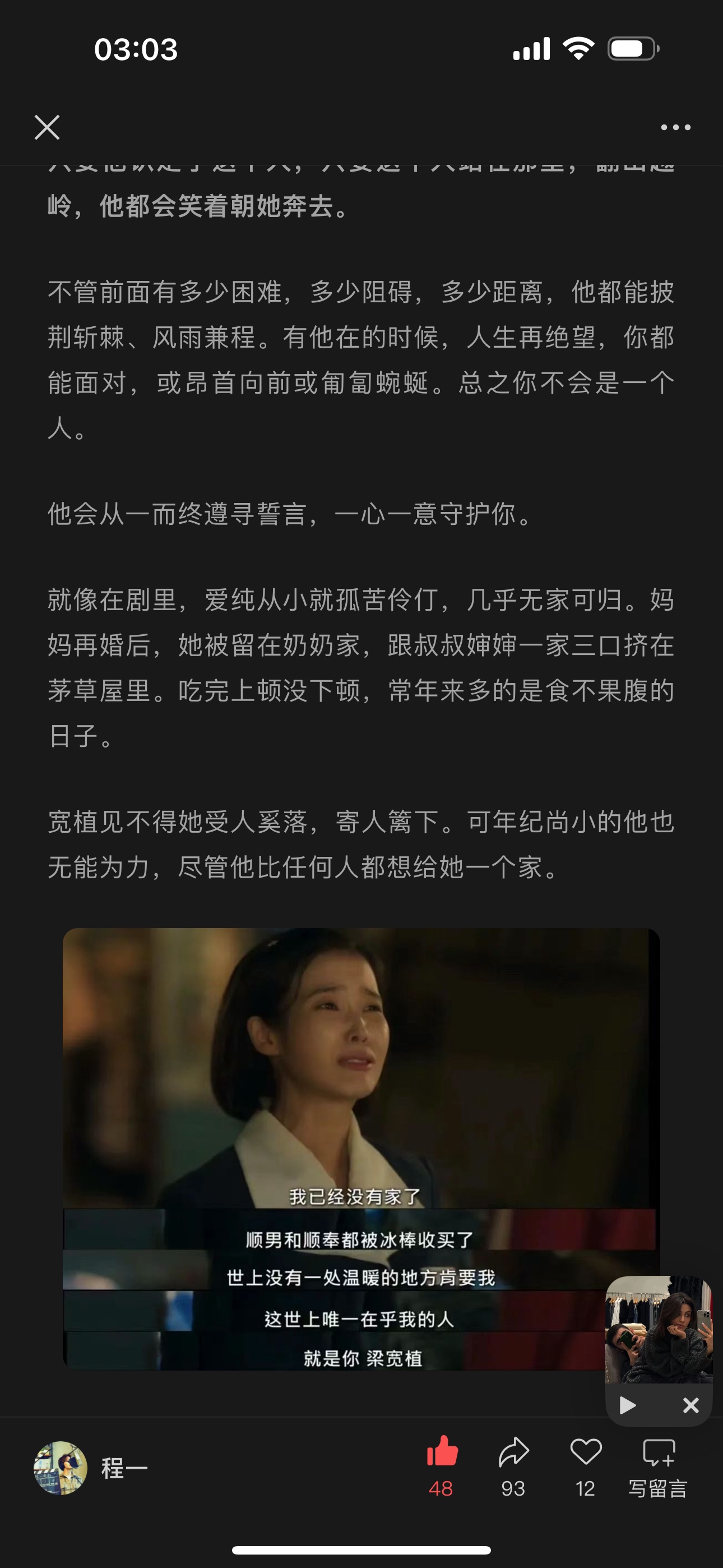Play the floating mini video
This screenshot has height=1568, width=723.
pos(627,1405)
